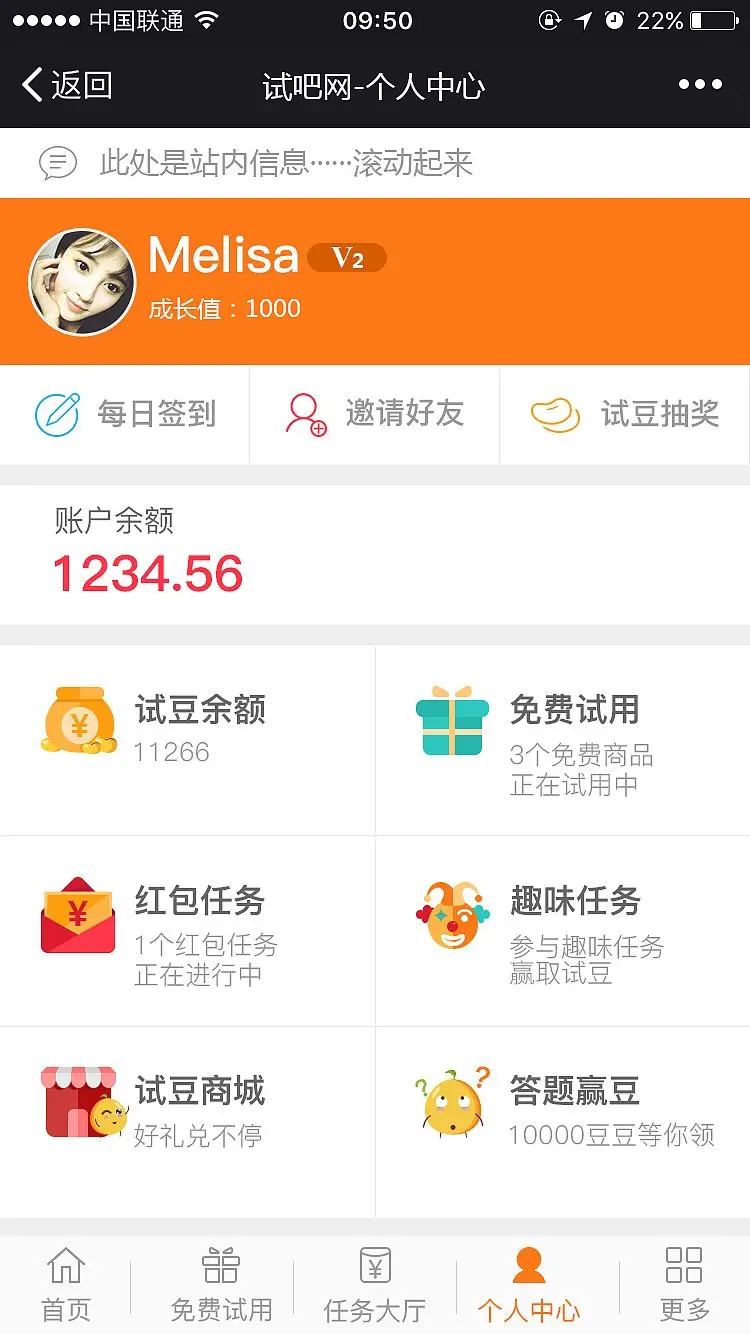Open the 试豆抽奖 lottery
Viewport: 750px width, 1334px height.
click(x=625, y=414)
